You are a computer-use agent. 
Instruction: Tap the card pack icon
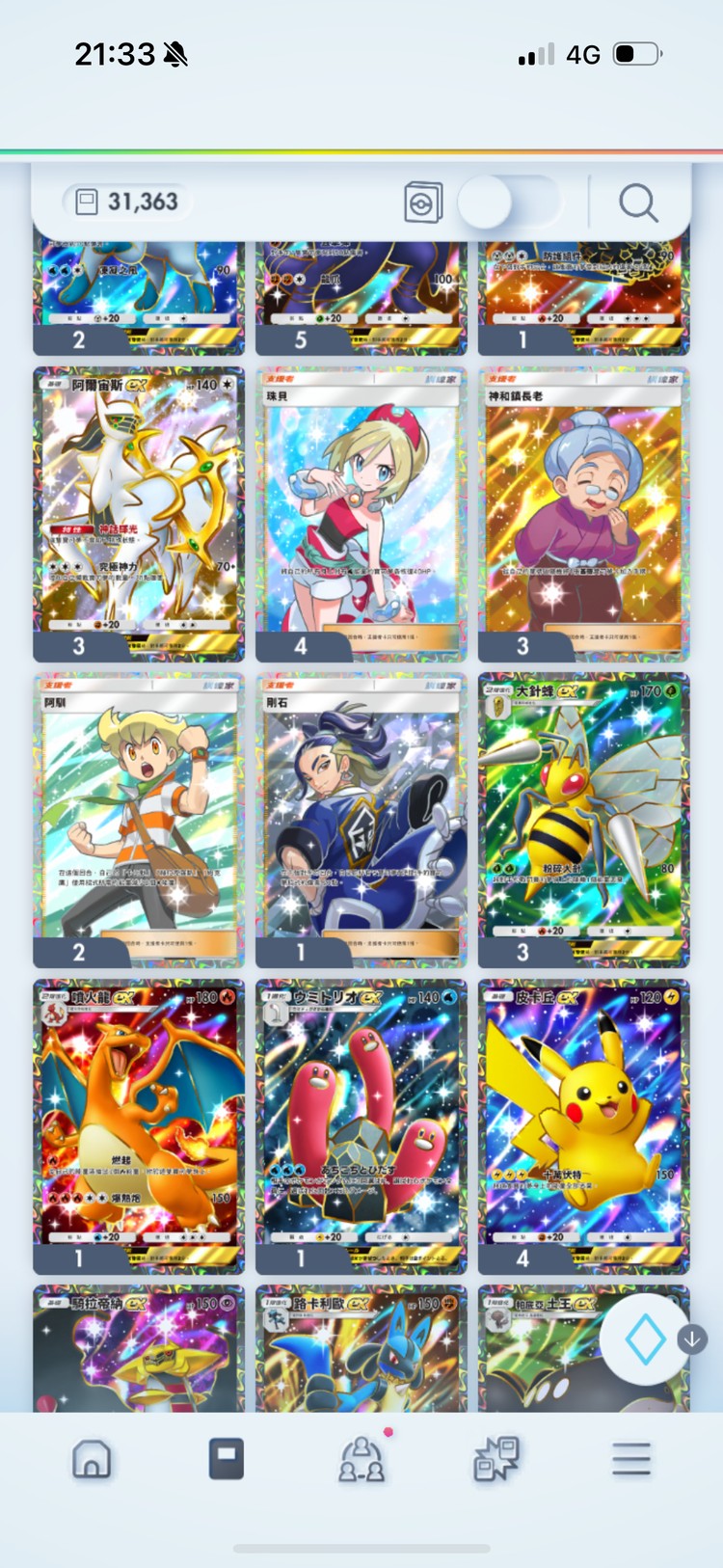(423, 203)
